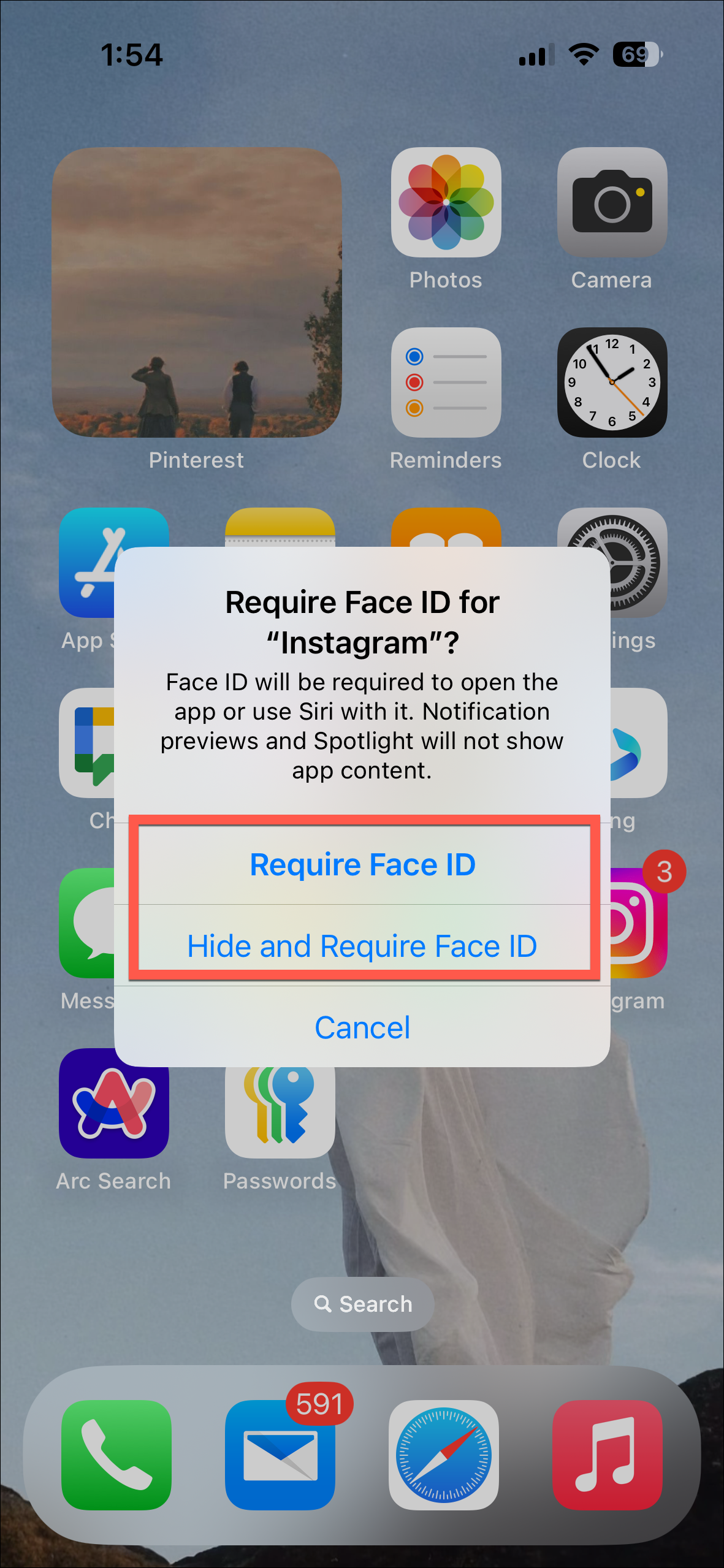Open the Music app in dock
The height and width of the screenshot is (1568, 724).
[x=608, y=1455]
